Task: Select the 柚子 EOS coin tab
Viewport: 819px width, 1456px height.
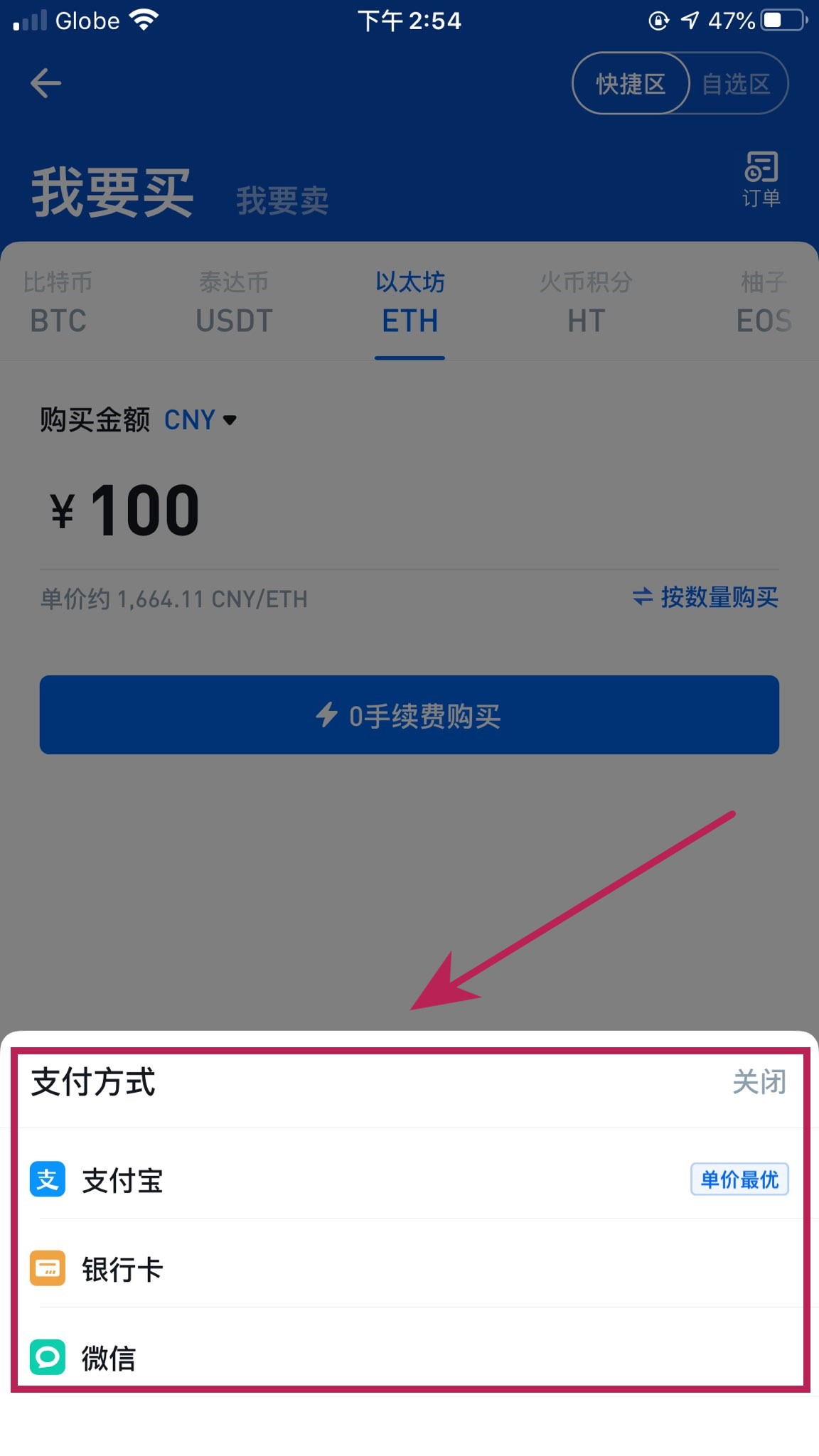Action: click(764, 302)
